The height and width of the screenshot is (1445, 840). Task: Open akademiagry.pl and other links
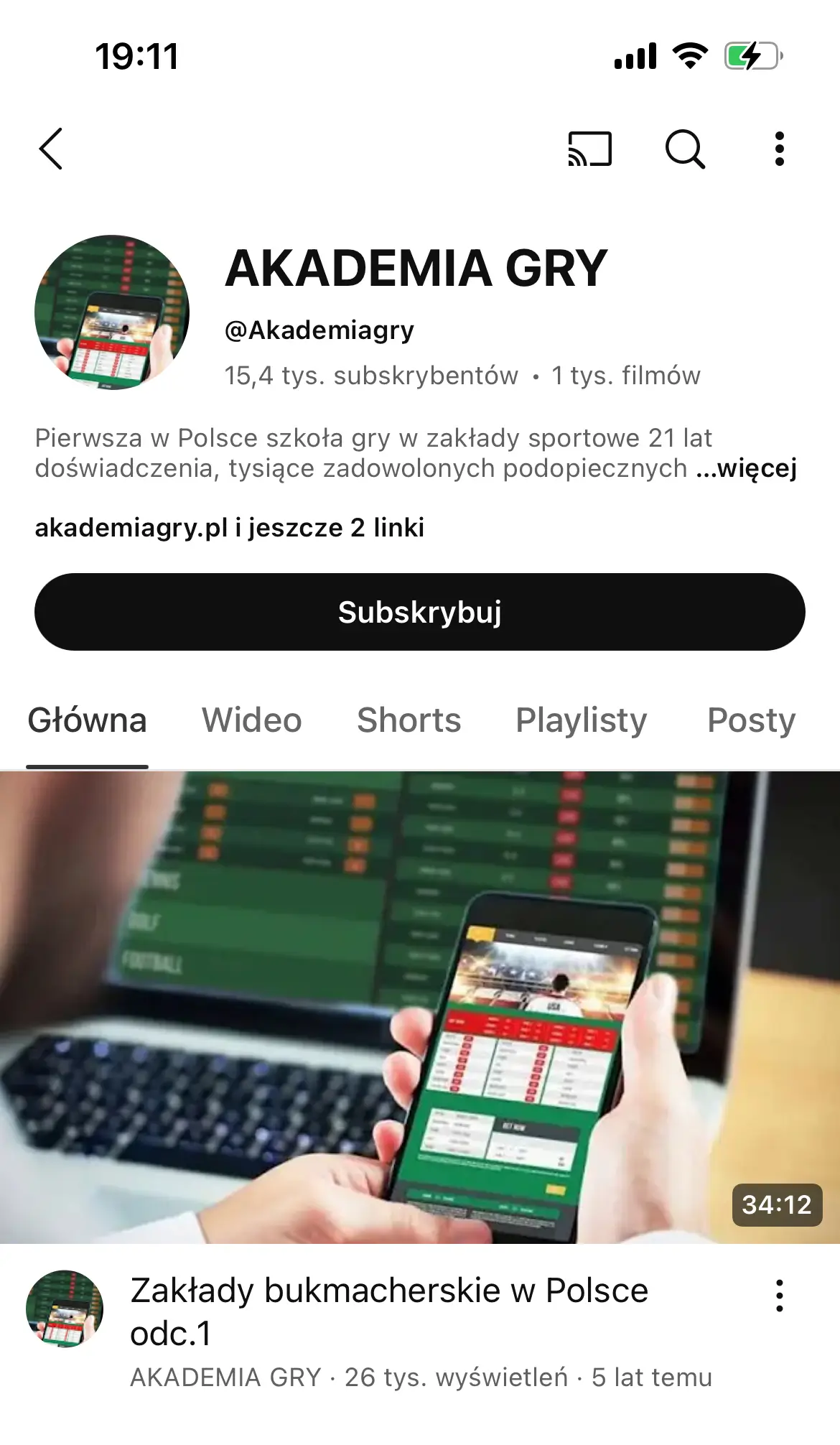(229, 528)
